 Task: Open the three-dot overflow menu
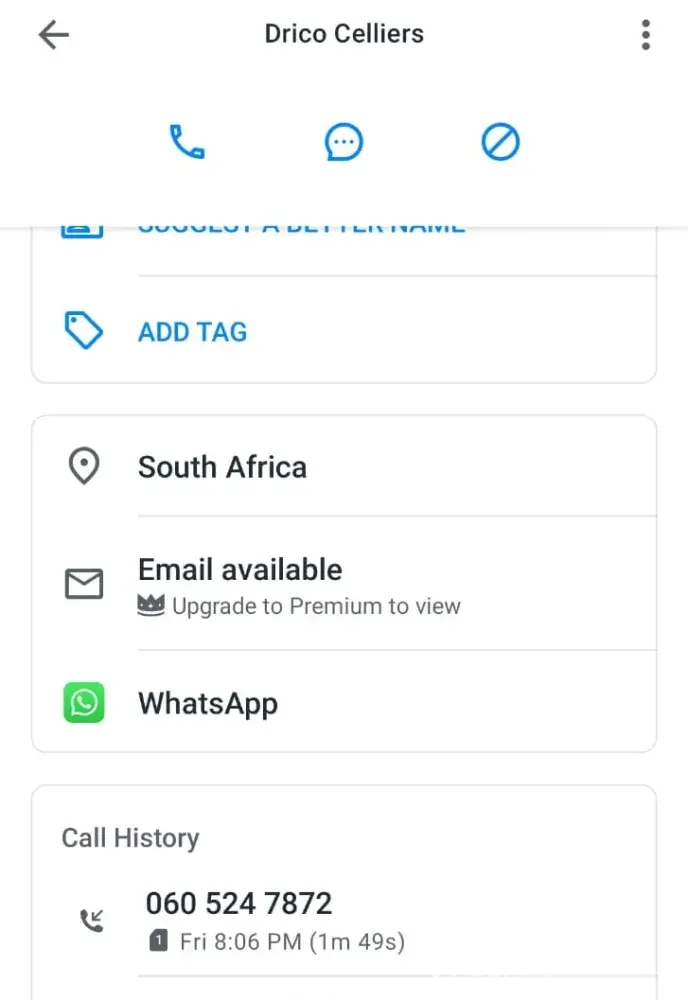click(646, 35)
